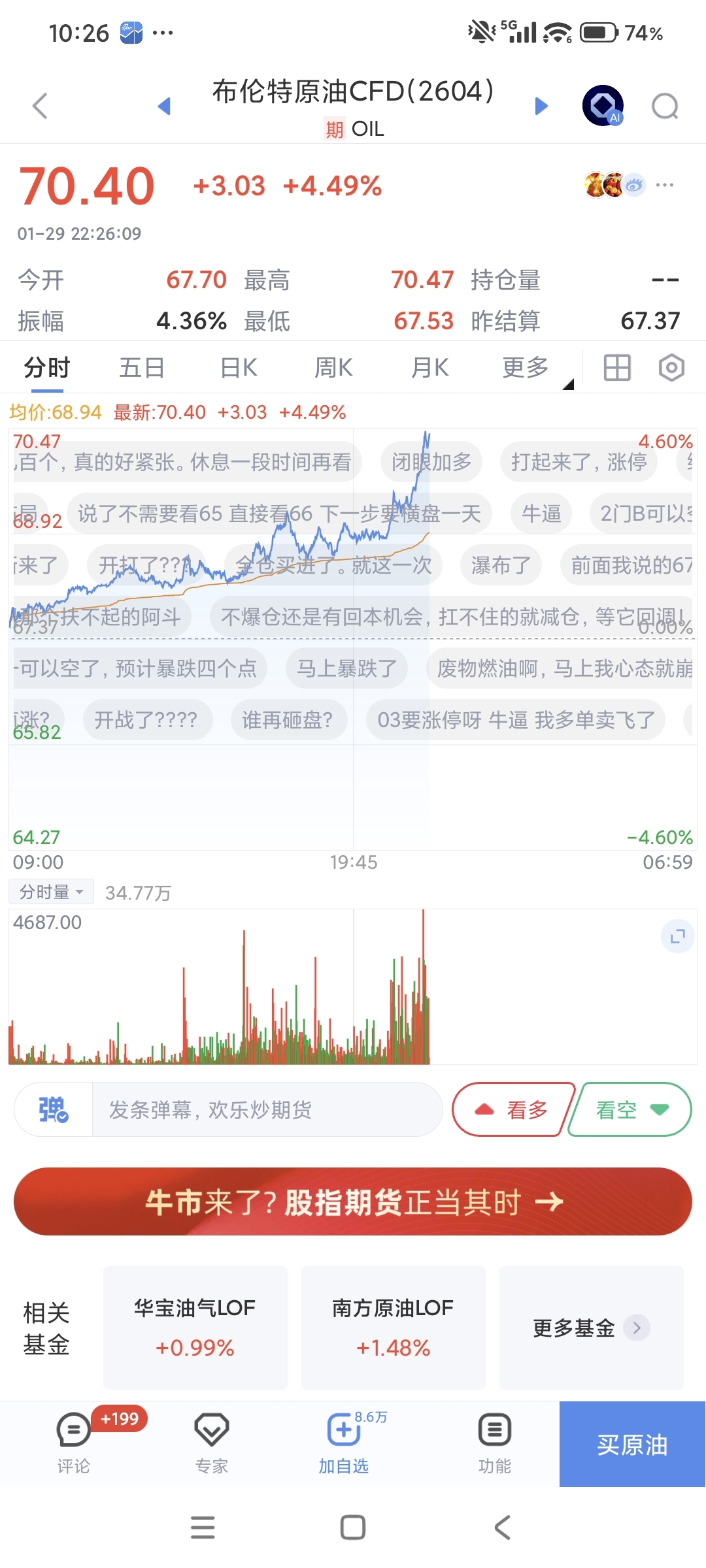Show the 周K chart

coord(333,368)
